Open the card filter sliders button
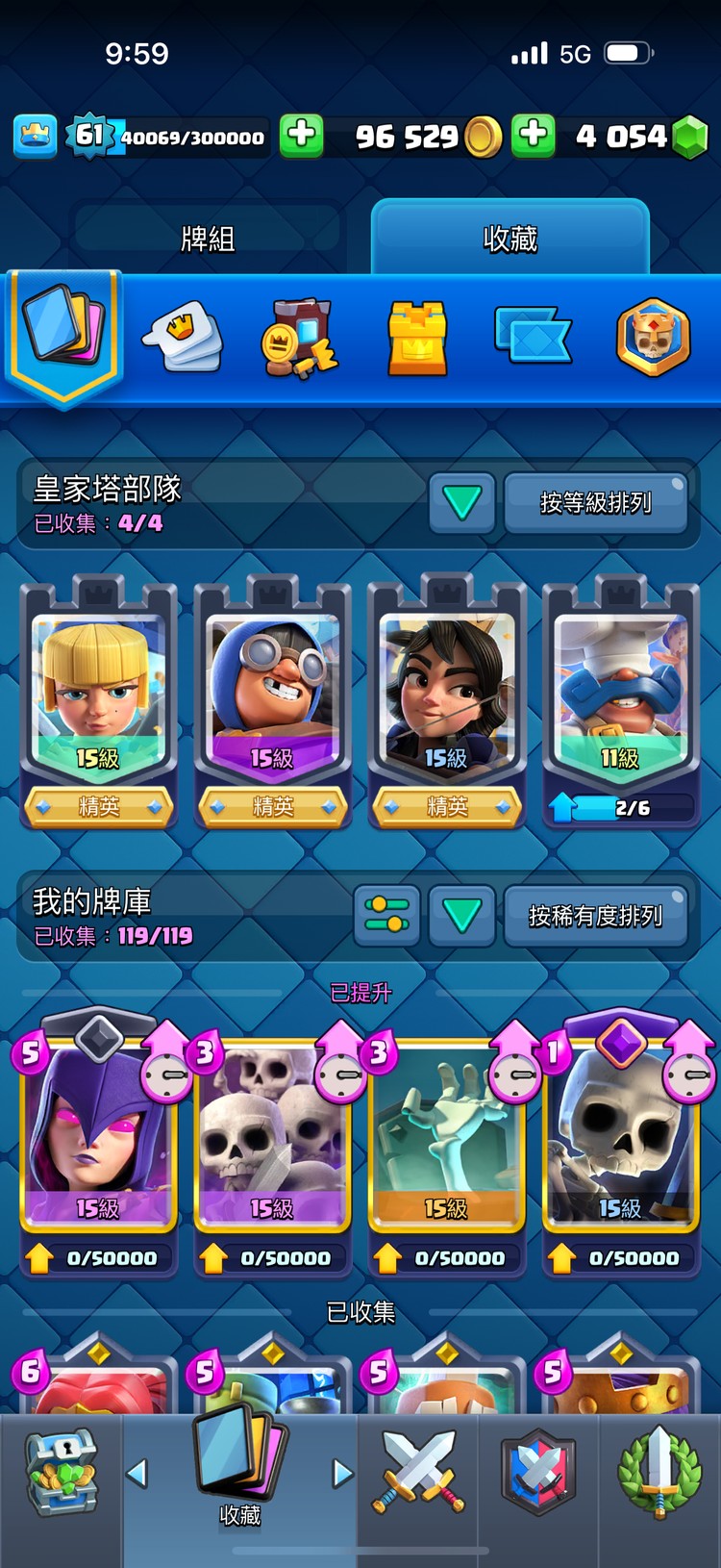Screen dimensions: 721x1568 click(x=386, y=915)
